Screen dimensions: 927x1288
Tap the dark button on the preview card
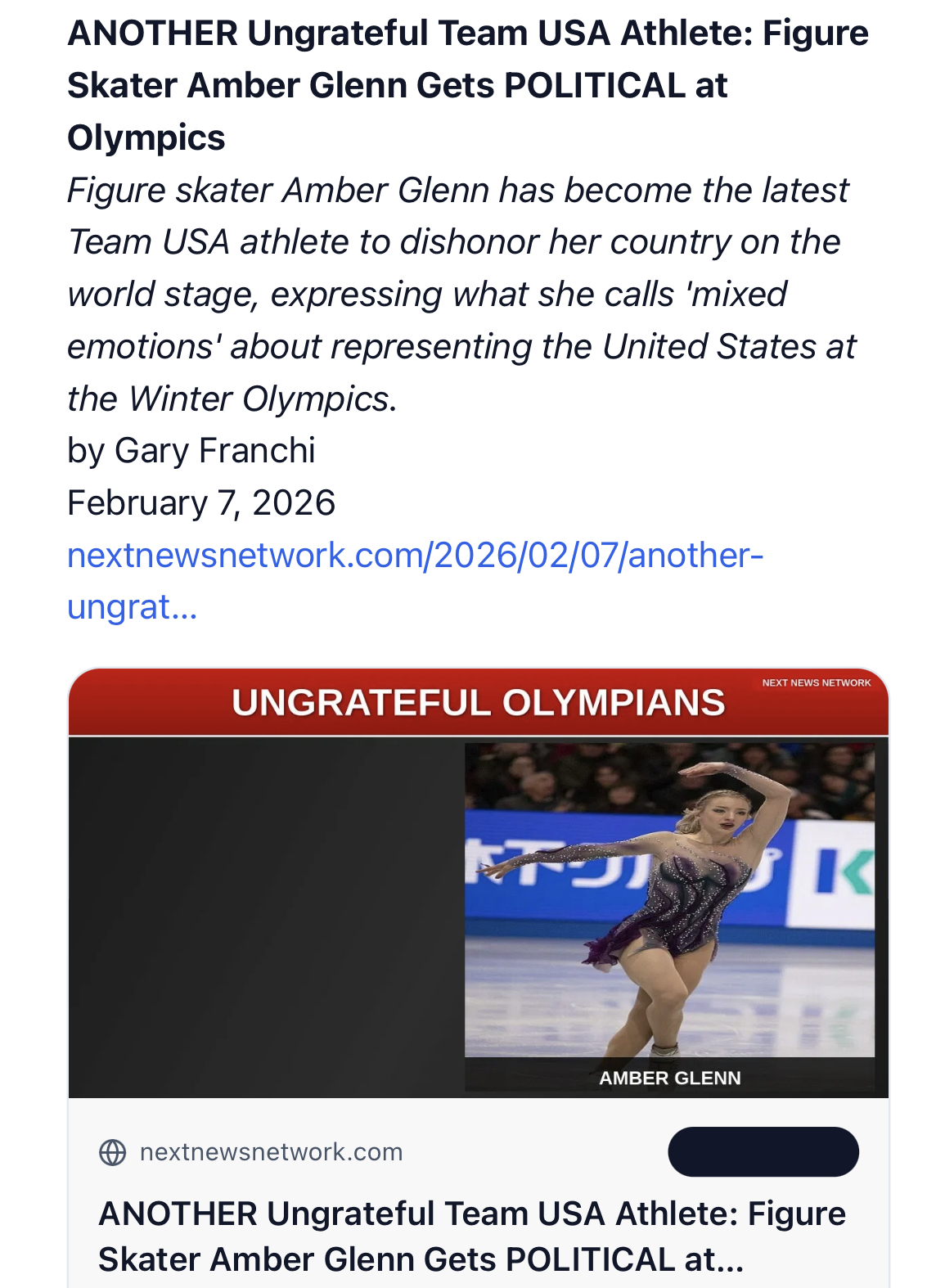[763, 1151]
